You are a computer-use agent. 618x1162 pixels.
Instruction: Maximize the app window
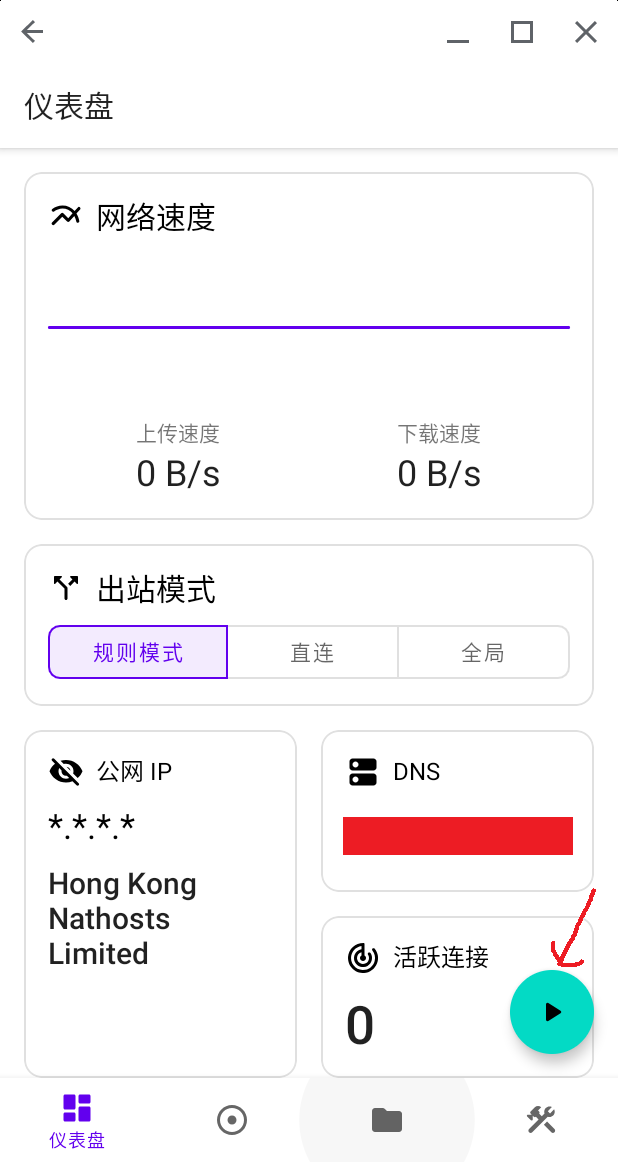pos(522,32)
